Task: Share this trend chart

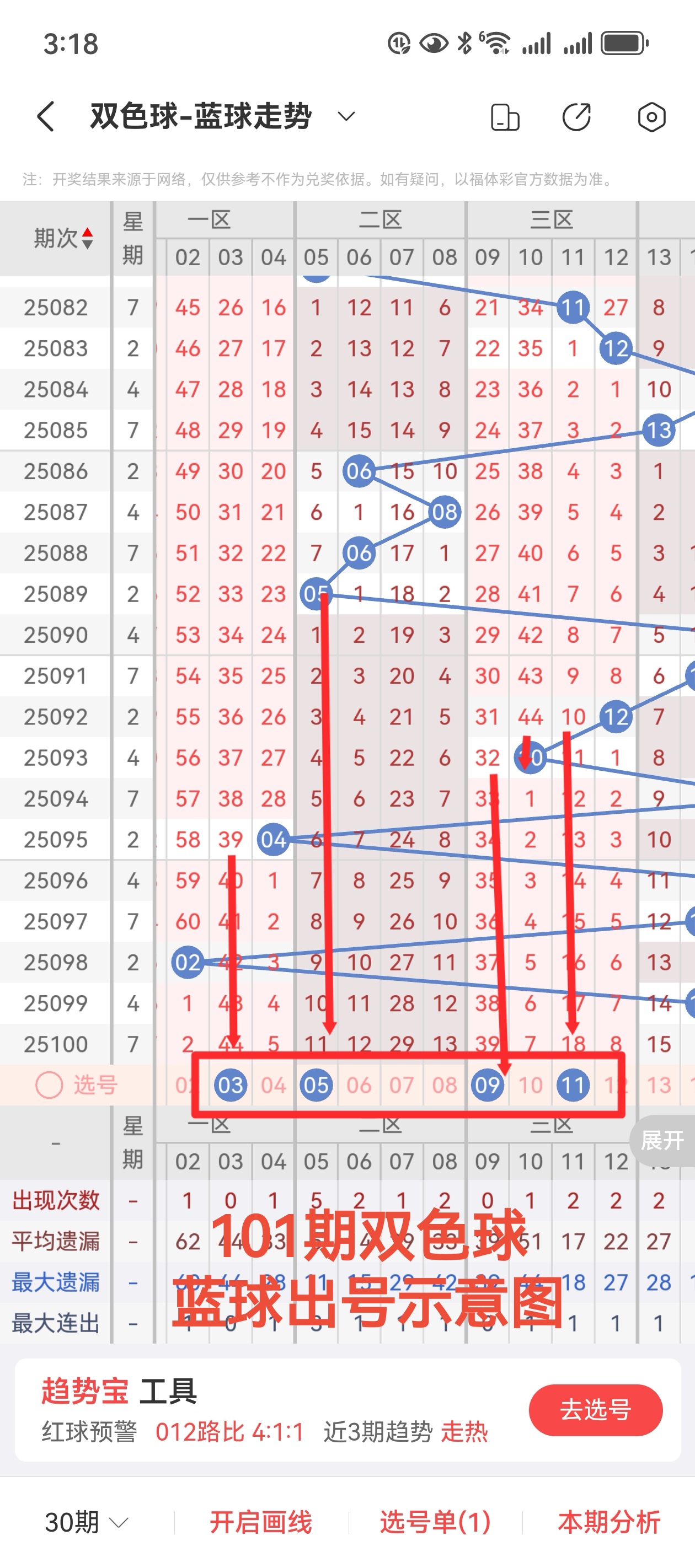Action: point(576,117)
